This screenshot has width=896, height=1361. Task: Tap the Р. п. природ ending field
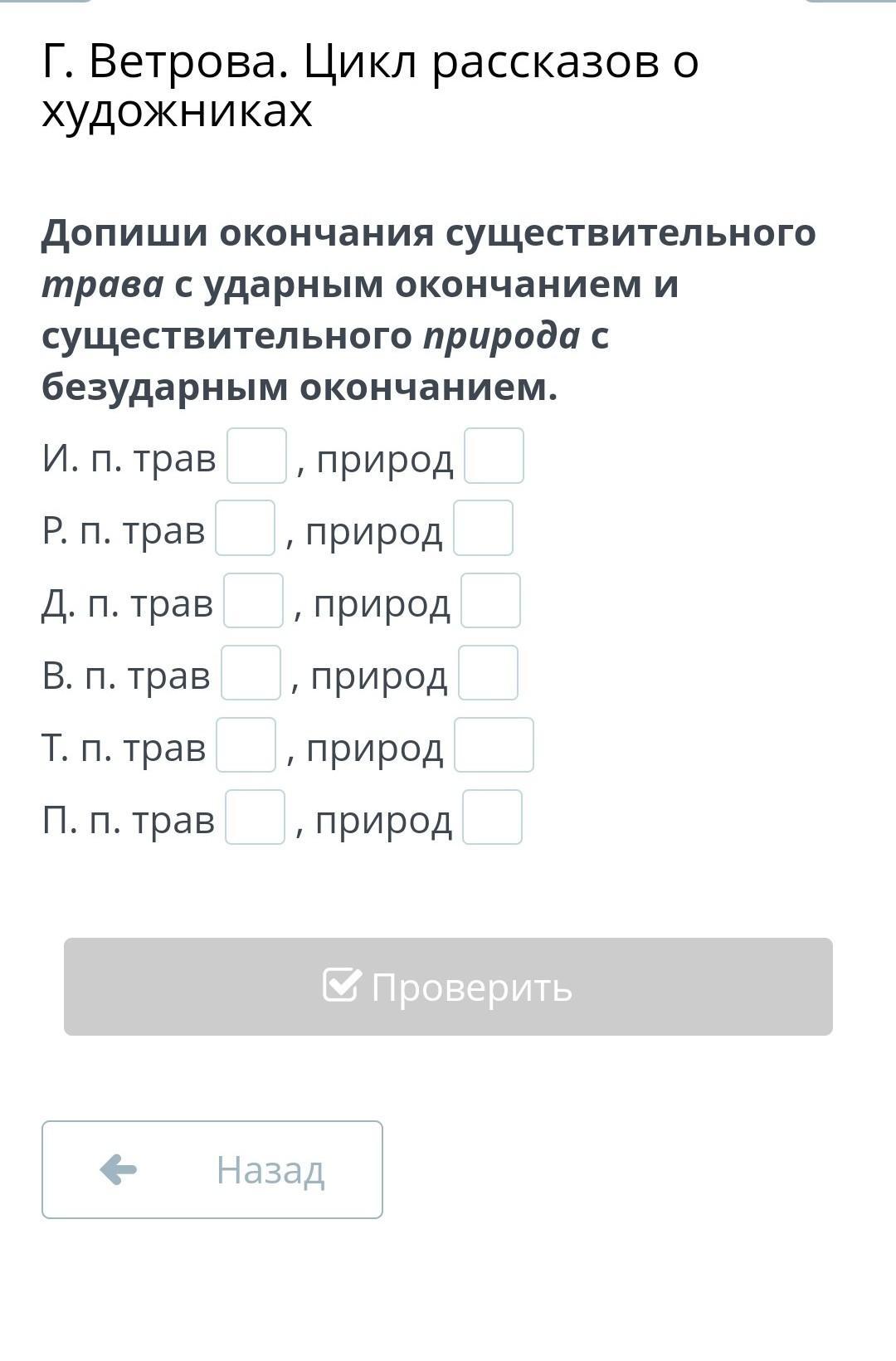[x=483, y=528]
